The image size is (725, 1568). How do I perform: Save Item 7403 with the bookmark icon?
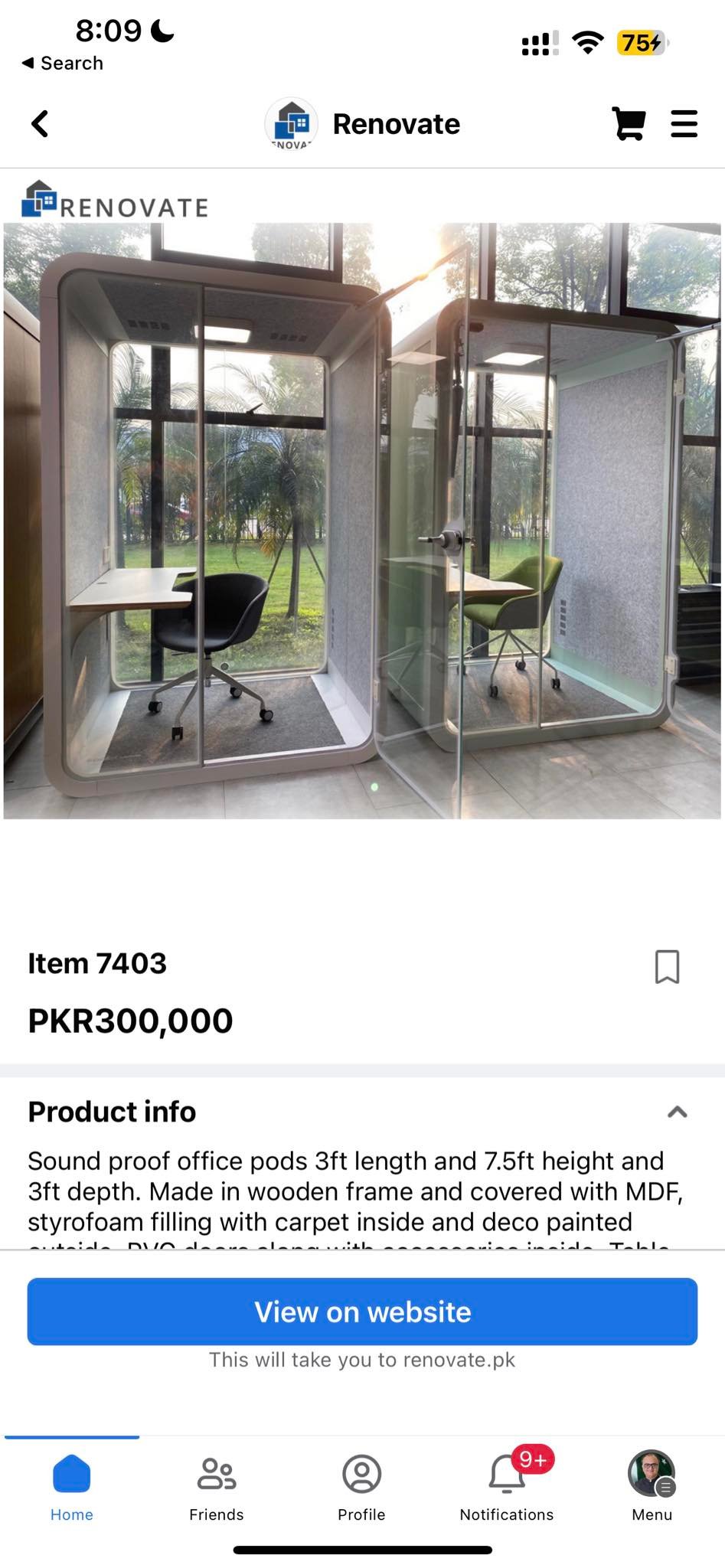[667, 966]
